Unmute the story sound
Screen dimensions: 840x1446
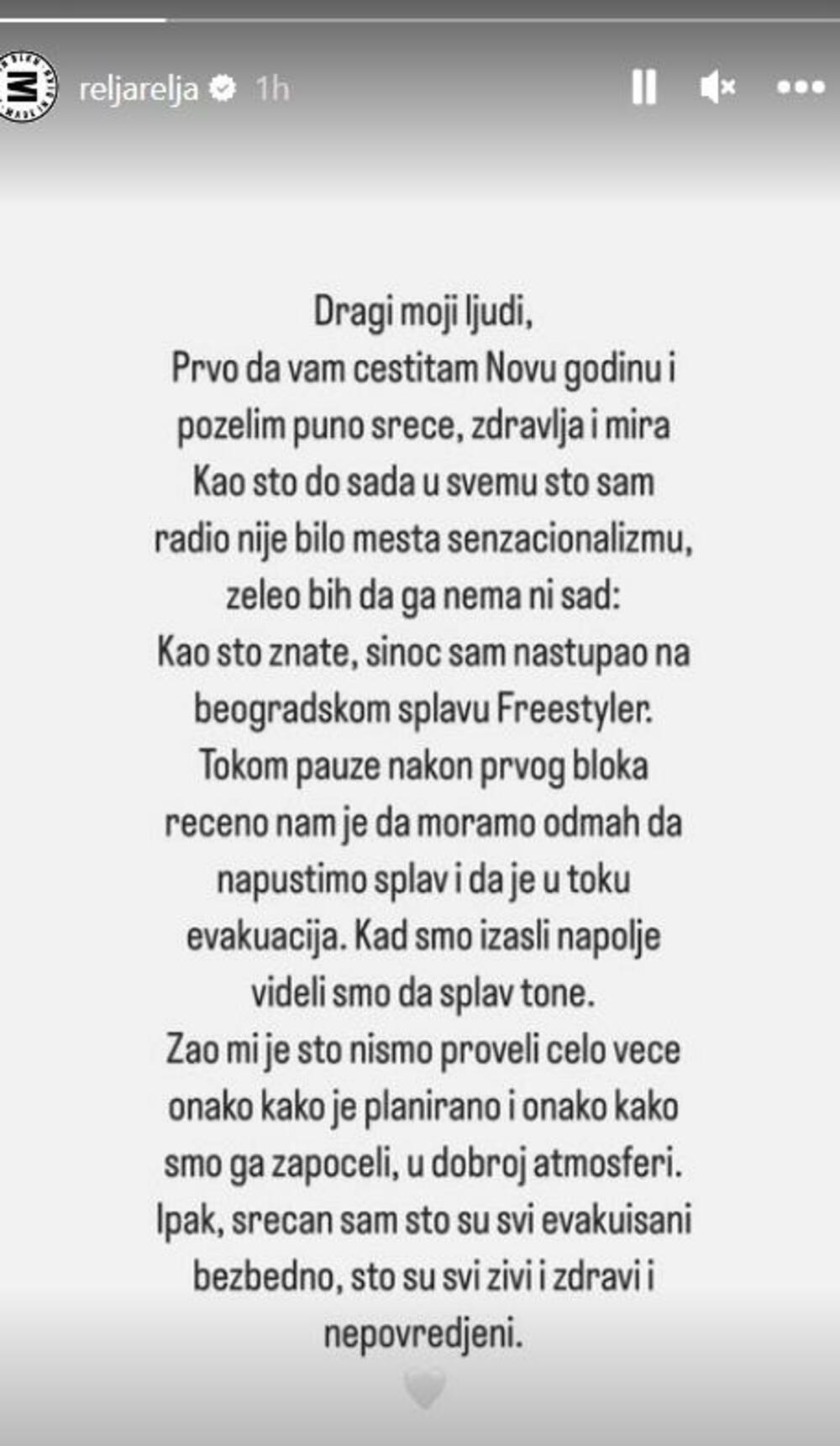(x=718, y=87)
